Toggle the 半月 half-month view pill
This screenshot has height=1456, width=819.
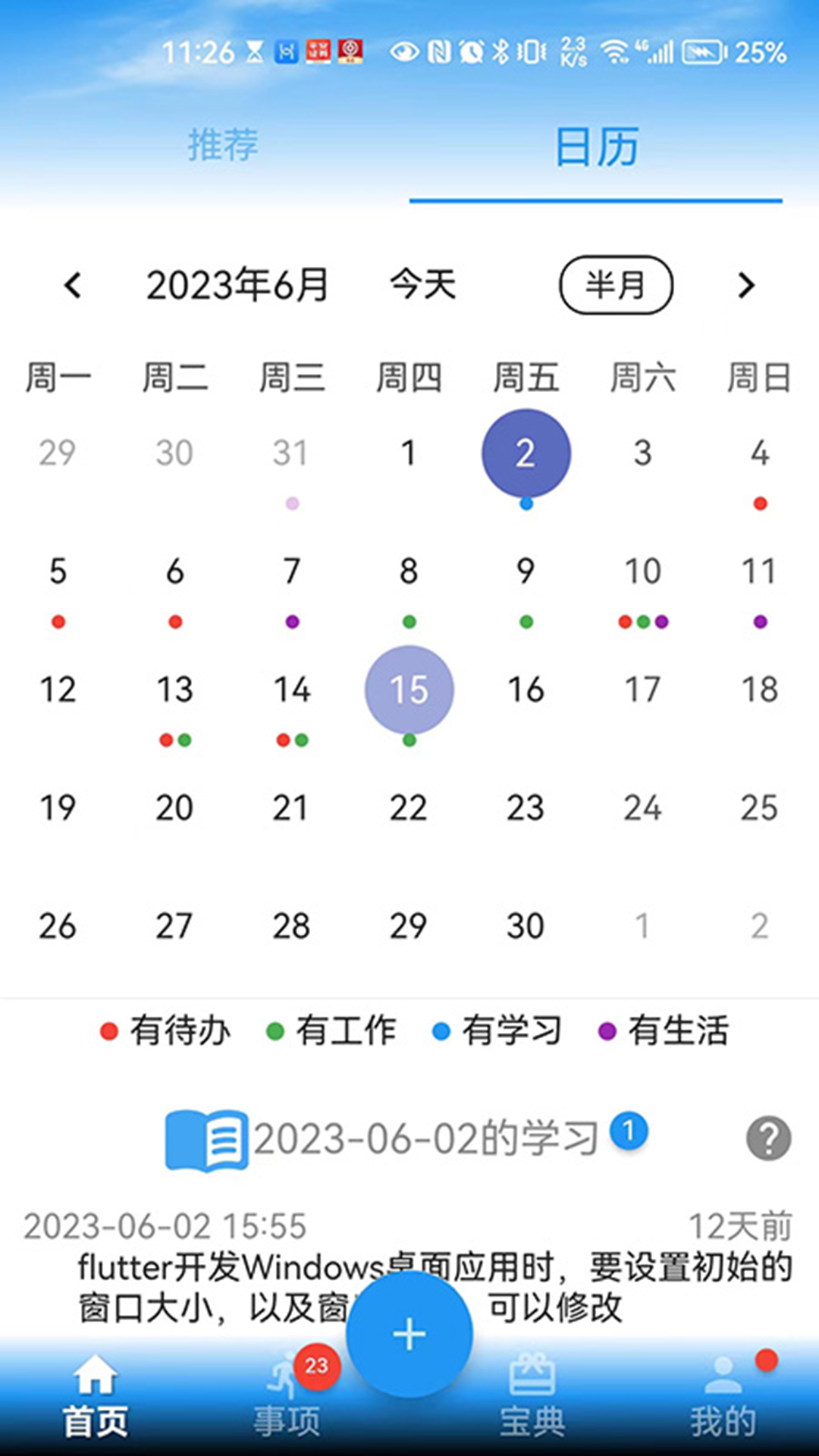pos(617,286)
